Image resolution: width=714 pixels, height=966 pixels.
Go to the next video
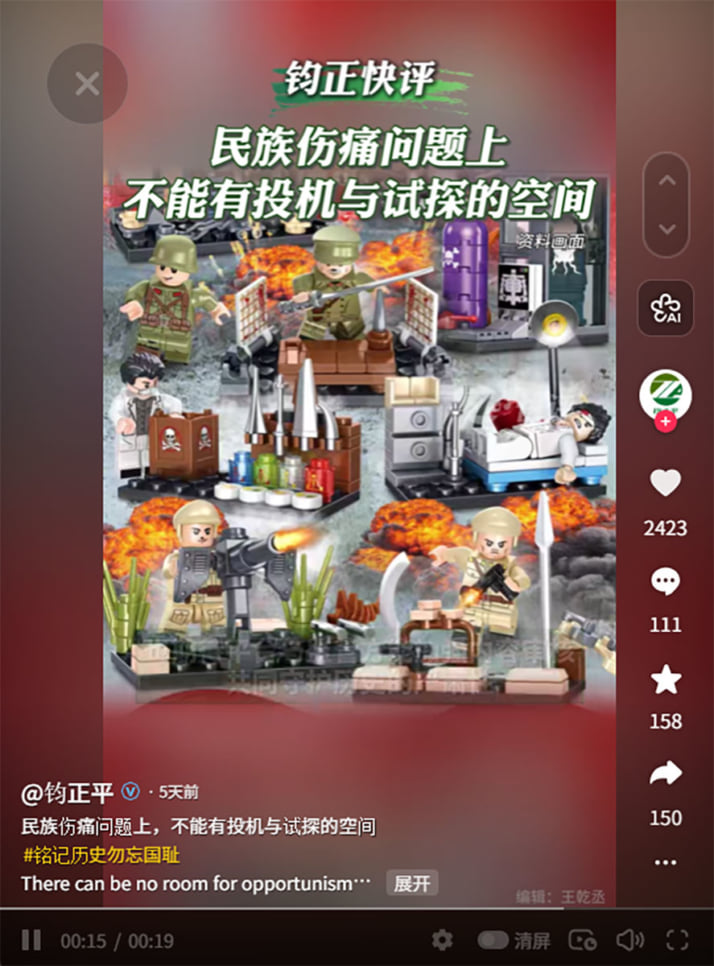click(666, 229)
